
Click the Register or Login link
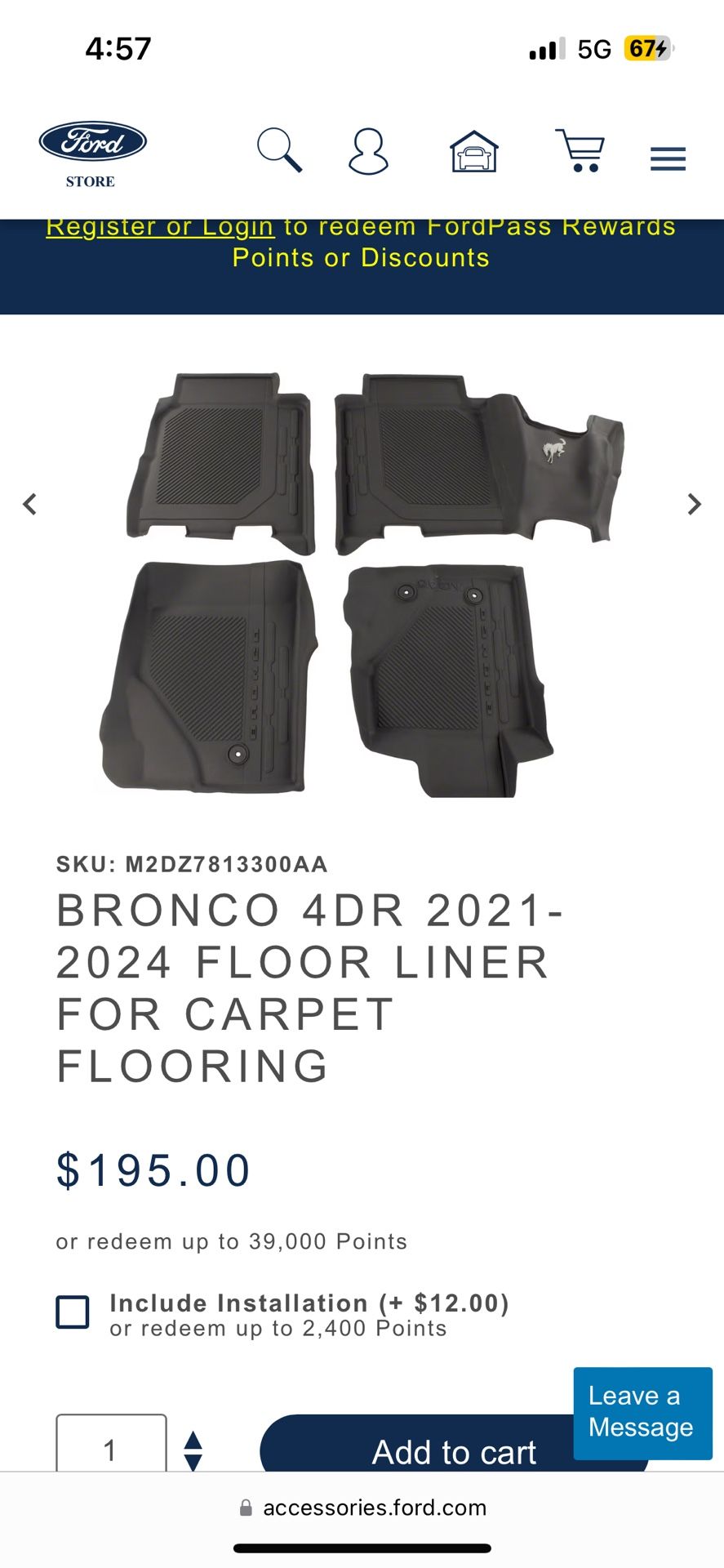point(160,226)
